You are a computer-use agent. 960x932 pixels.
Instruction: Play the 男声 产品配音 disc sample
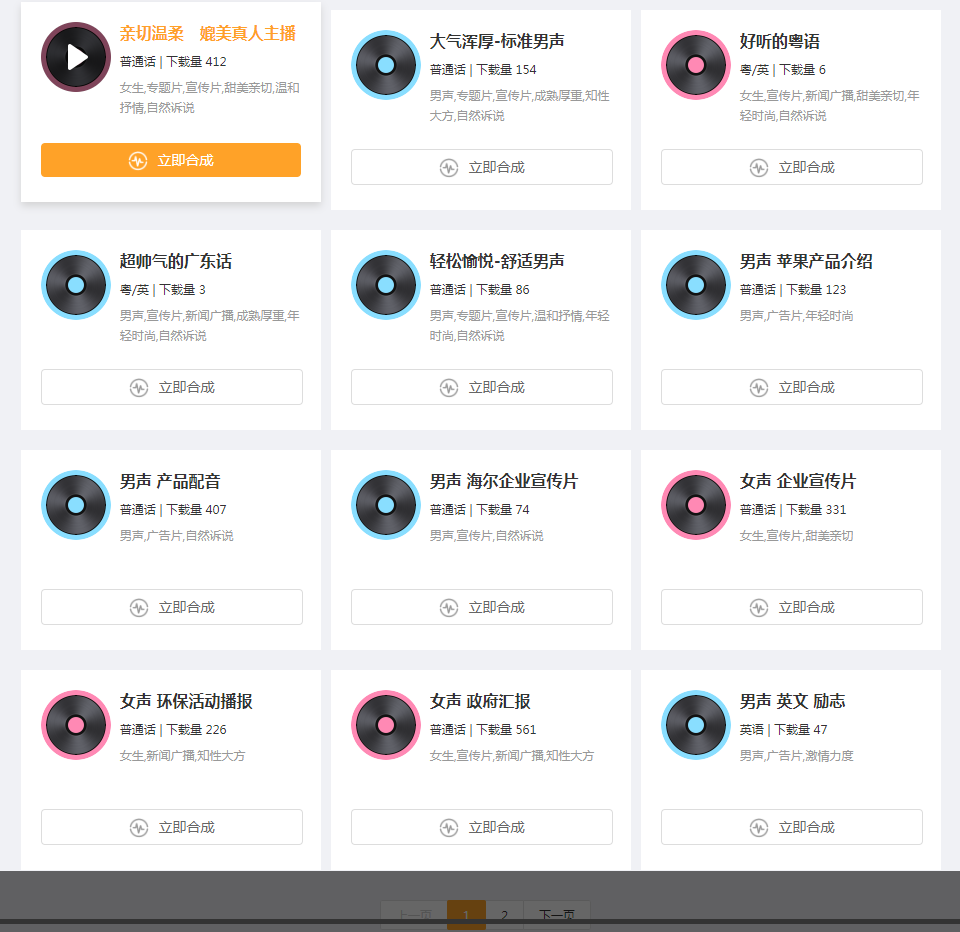click(76, 505)
